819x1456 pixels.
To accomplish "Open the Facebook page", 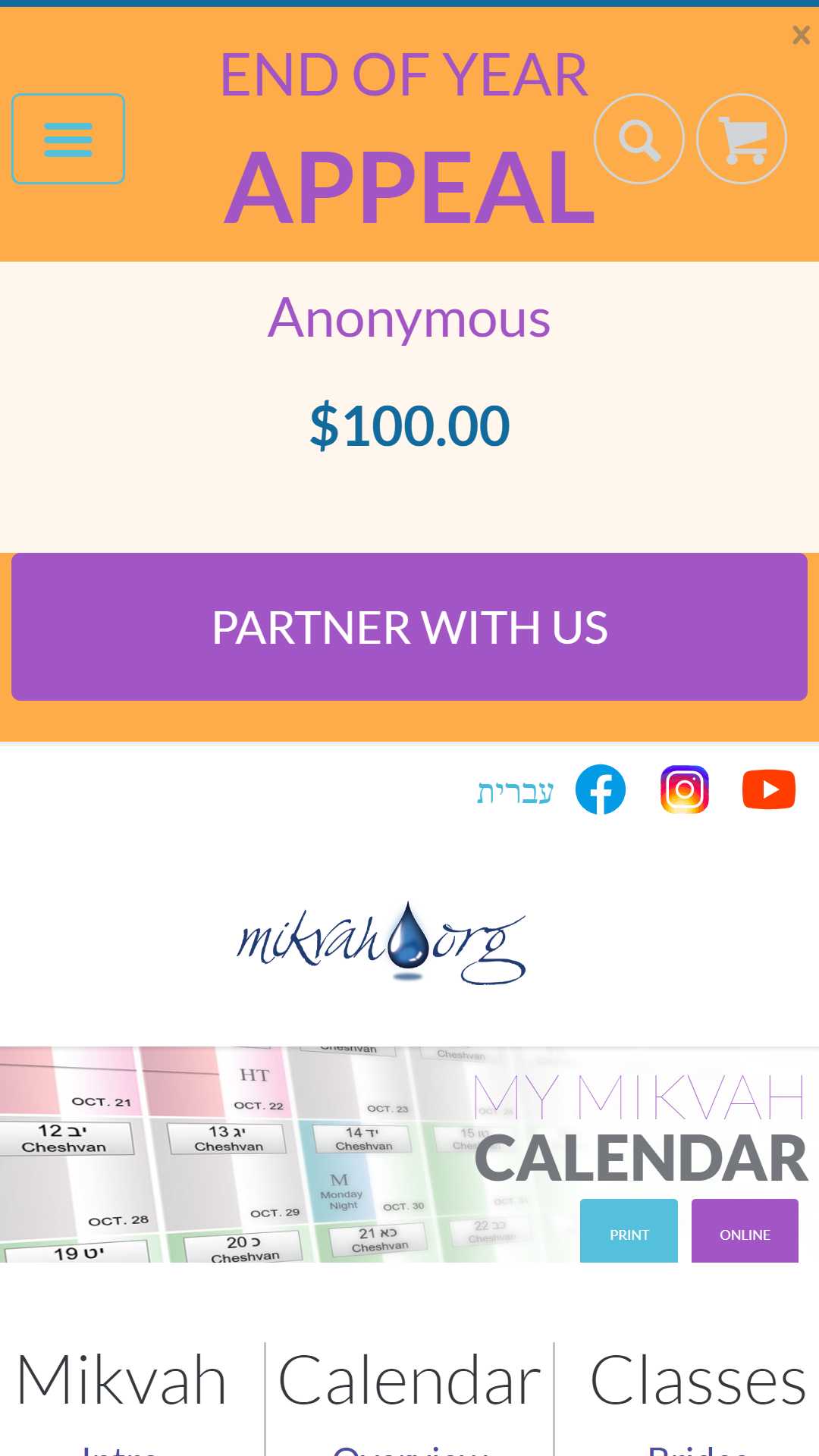I will [601, 789].
